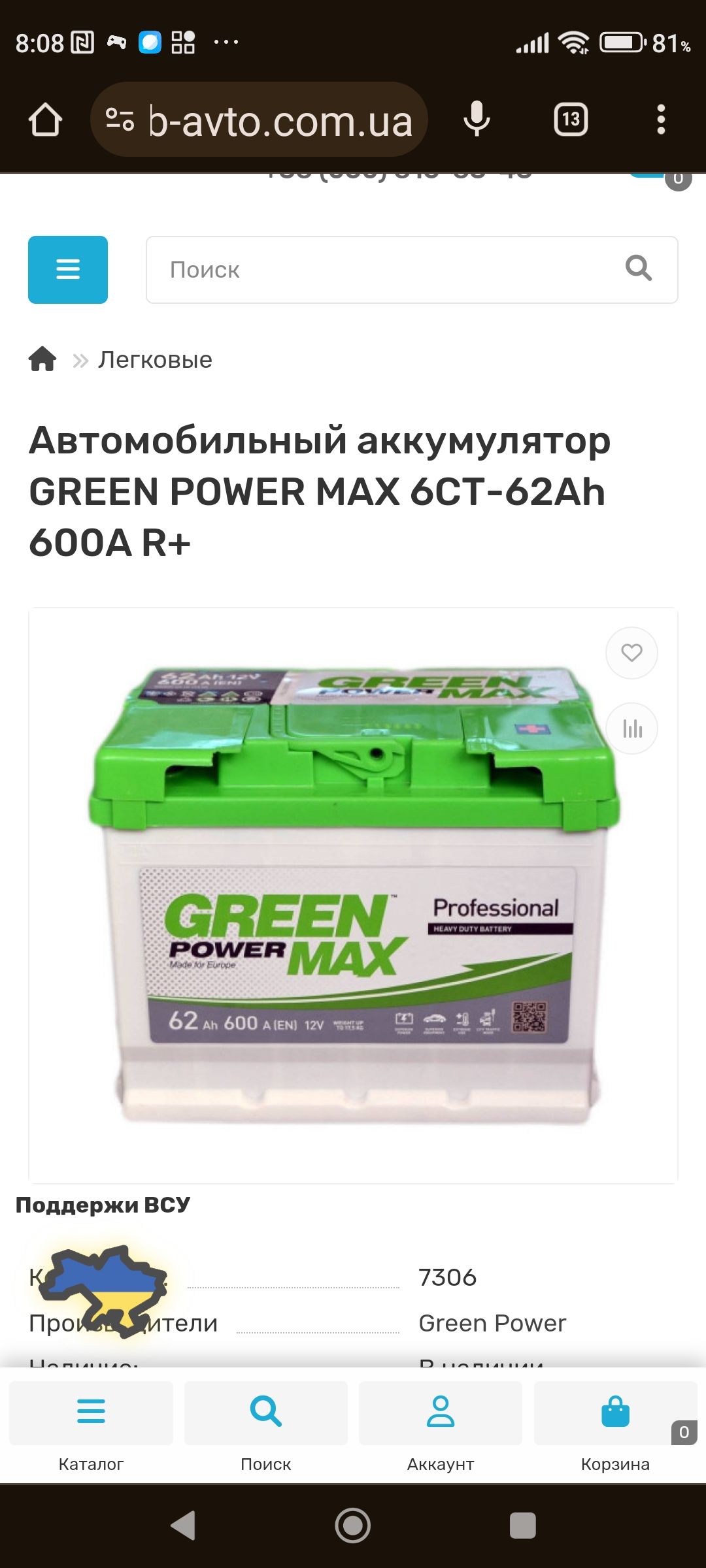Viewport: 706px width, 1568px height.
Task: Open the tab switcher showing 13 tabs
Action: click(x=571, y=120)
